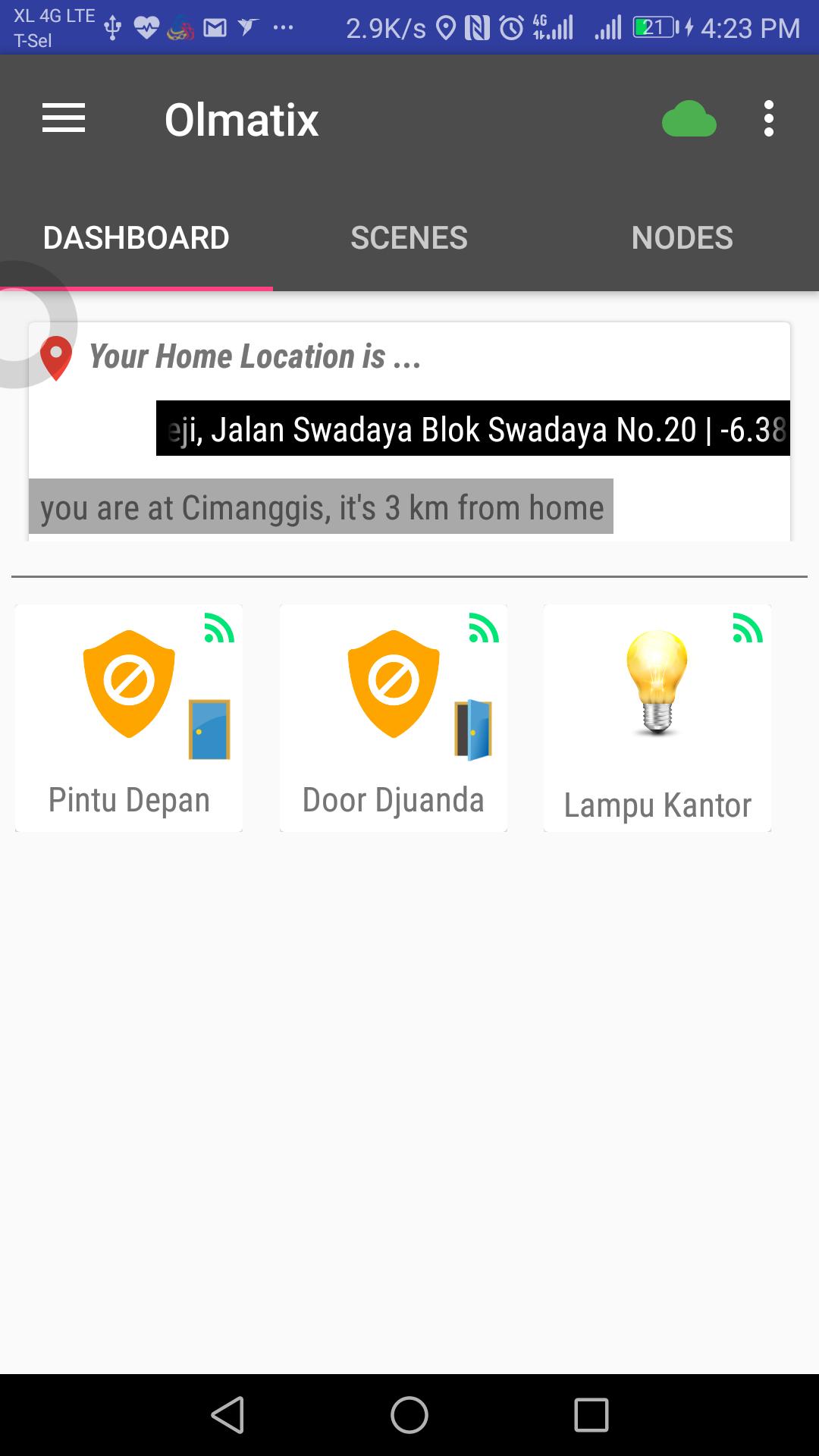
Task: Tap the home location address bar
Action: coord(472,428)
